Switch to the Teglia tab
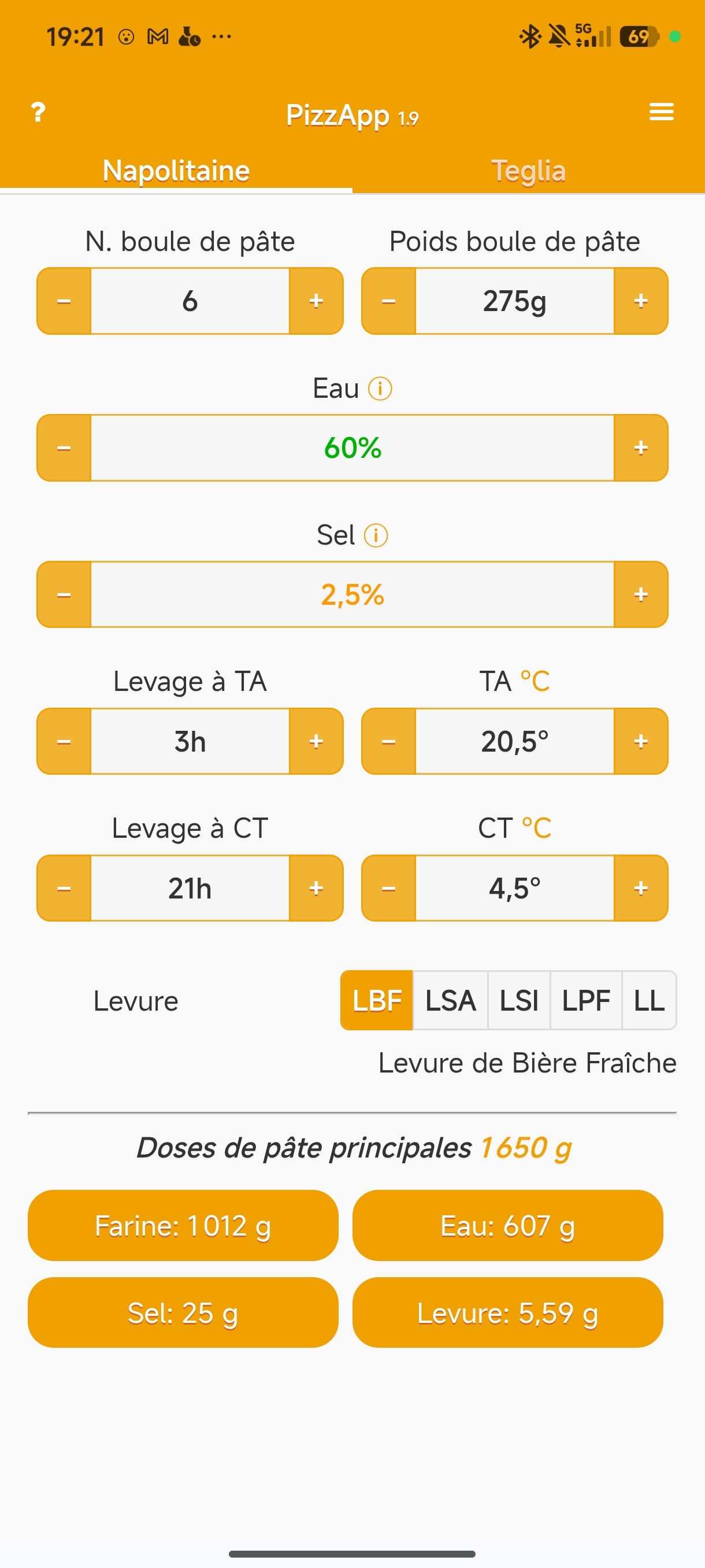Viewport: 705px width, 1568px height. [528, 171]
